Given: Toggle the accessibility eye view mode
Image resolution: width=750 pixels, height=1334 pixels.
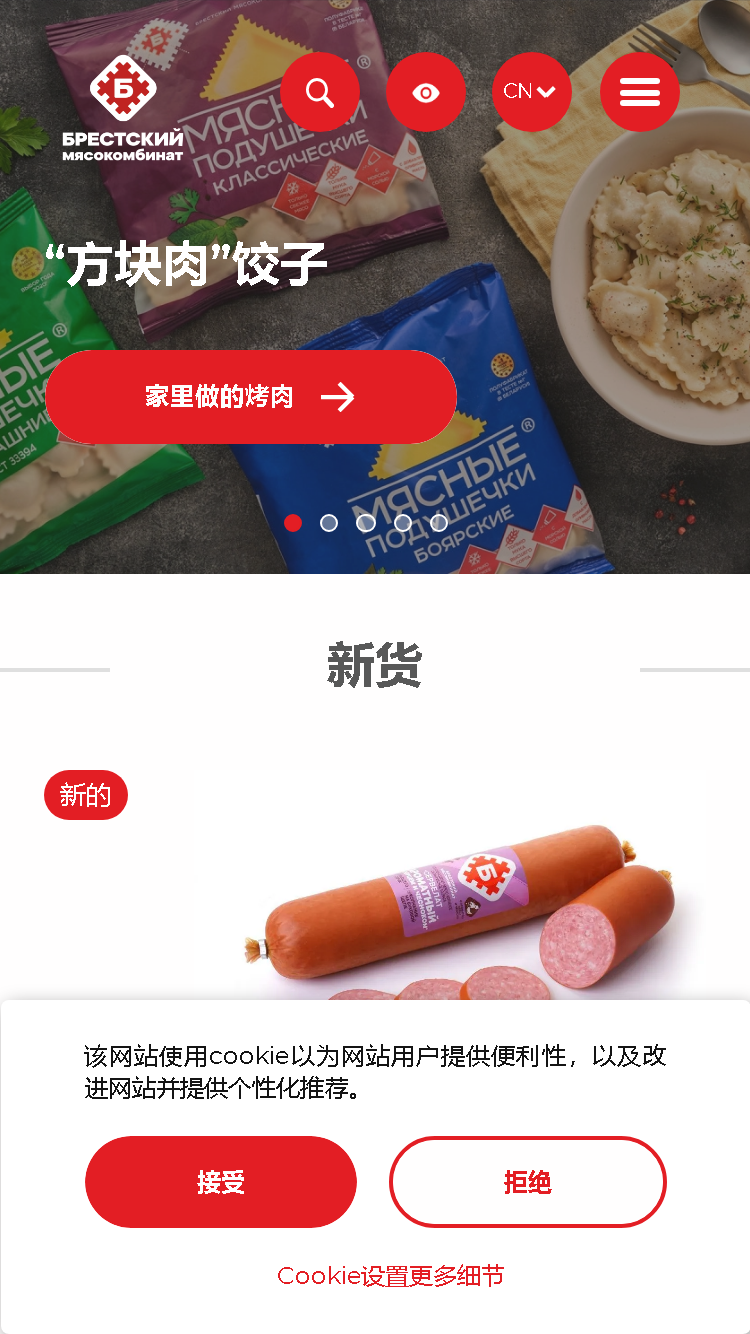Looking at the screenshot, I should click(426, 92).
